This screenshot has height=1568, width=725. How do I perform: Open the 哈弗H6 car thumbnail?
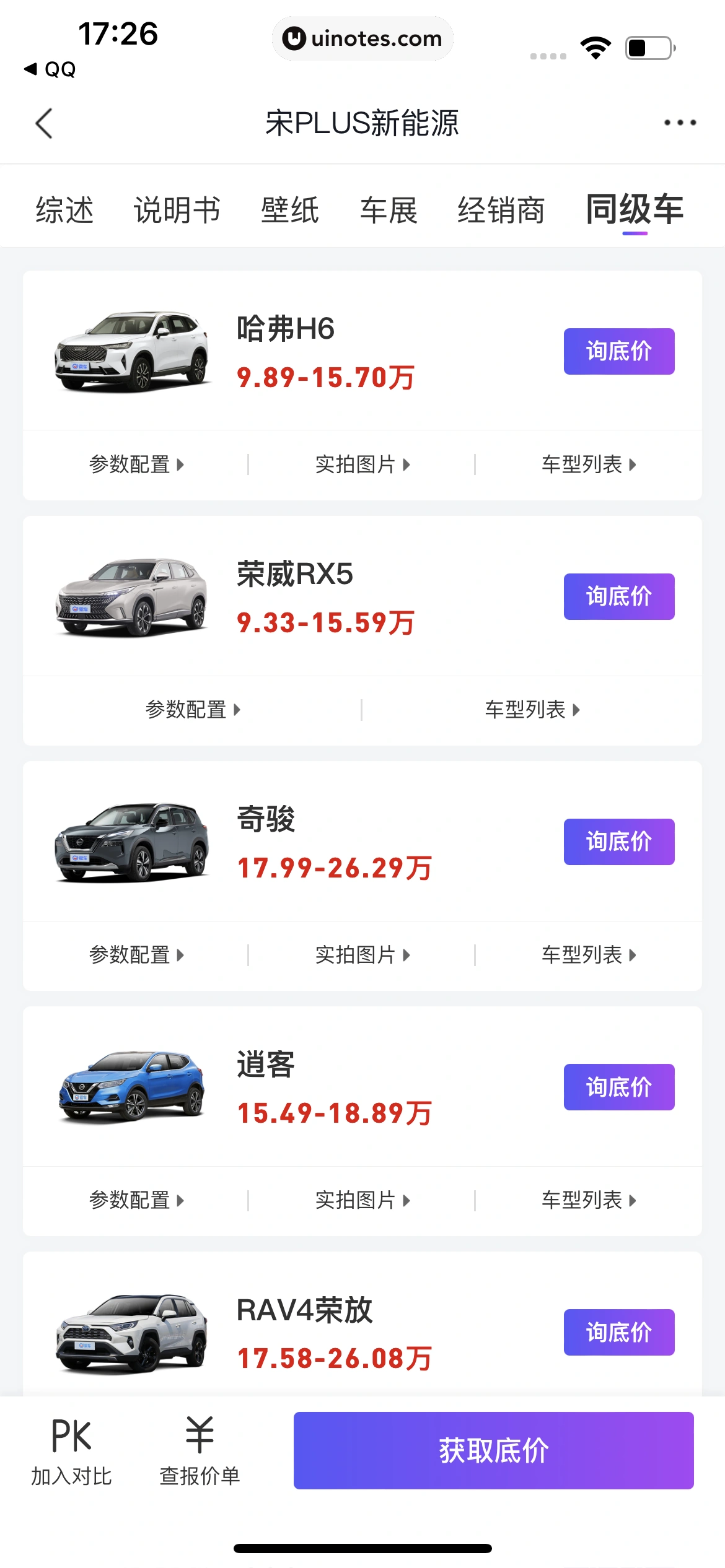point(132,351)
